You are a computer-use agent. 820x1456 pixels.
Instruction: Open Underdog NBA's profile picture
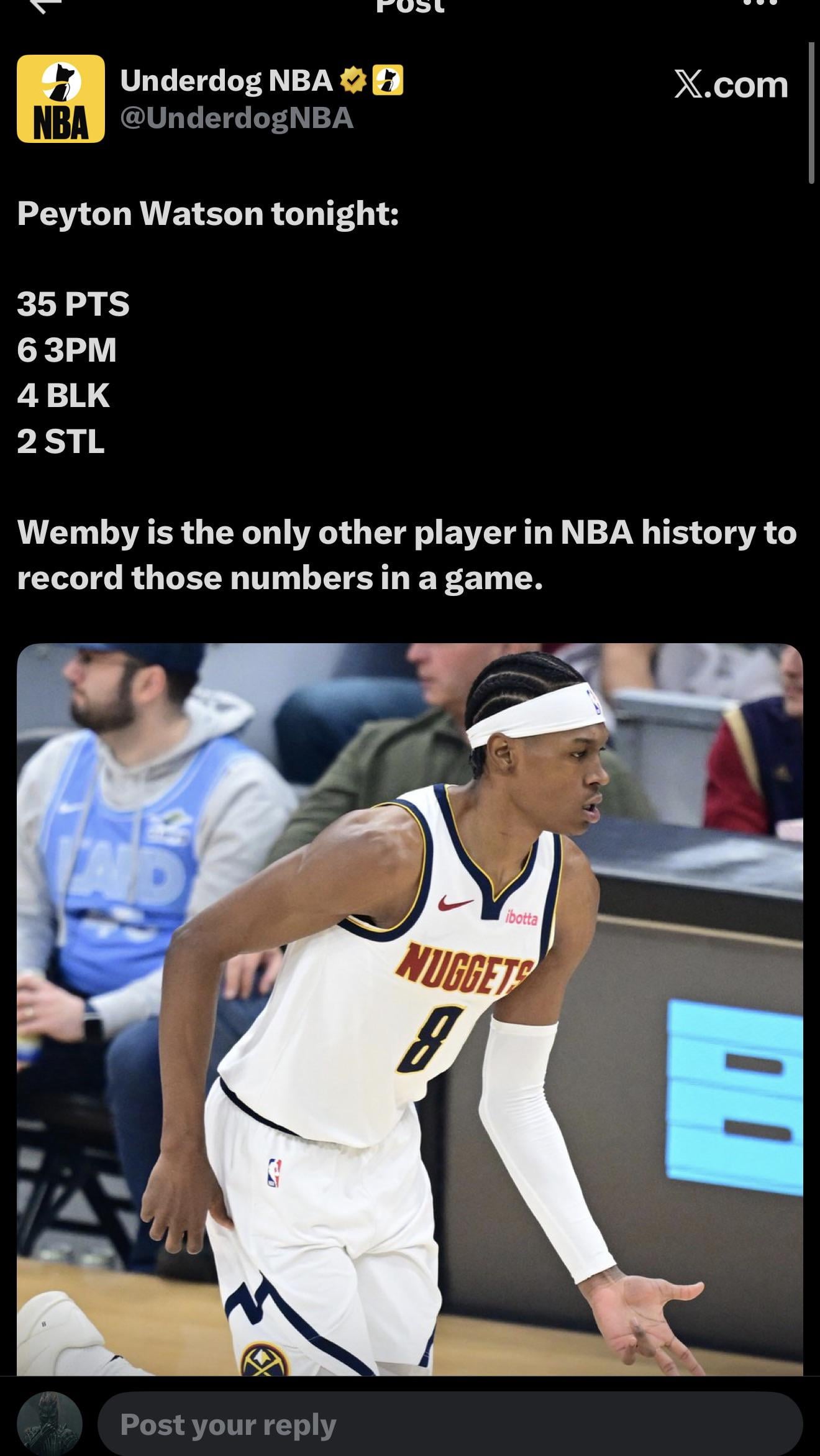click(x=60, y=99)
